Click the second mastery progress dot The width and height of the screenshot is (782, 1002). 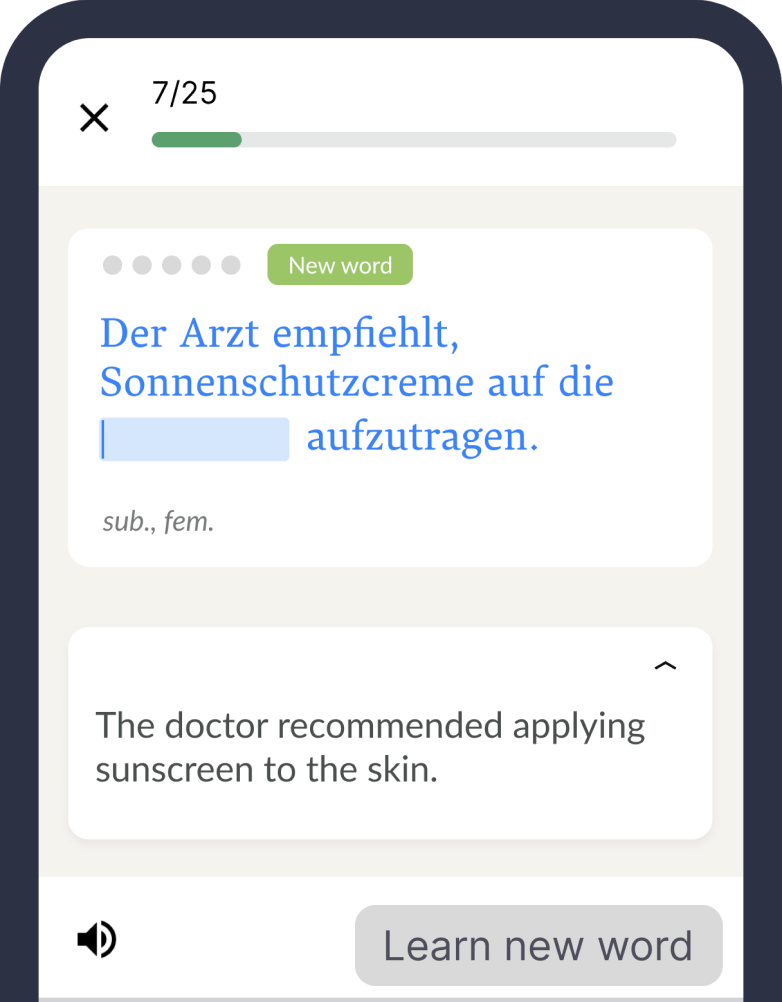point(141,265)
